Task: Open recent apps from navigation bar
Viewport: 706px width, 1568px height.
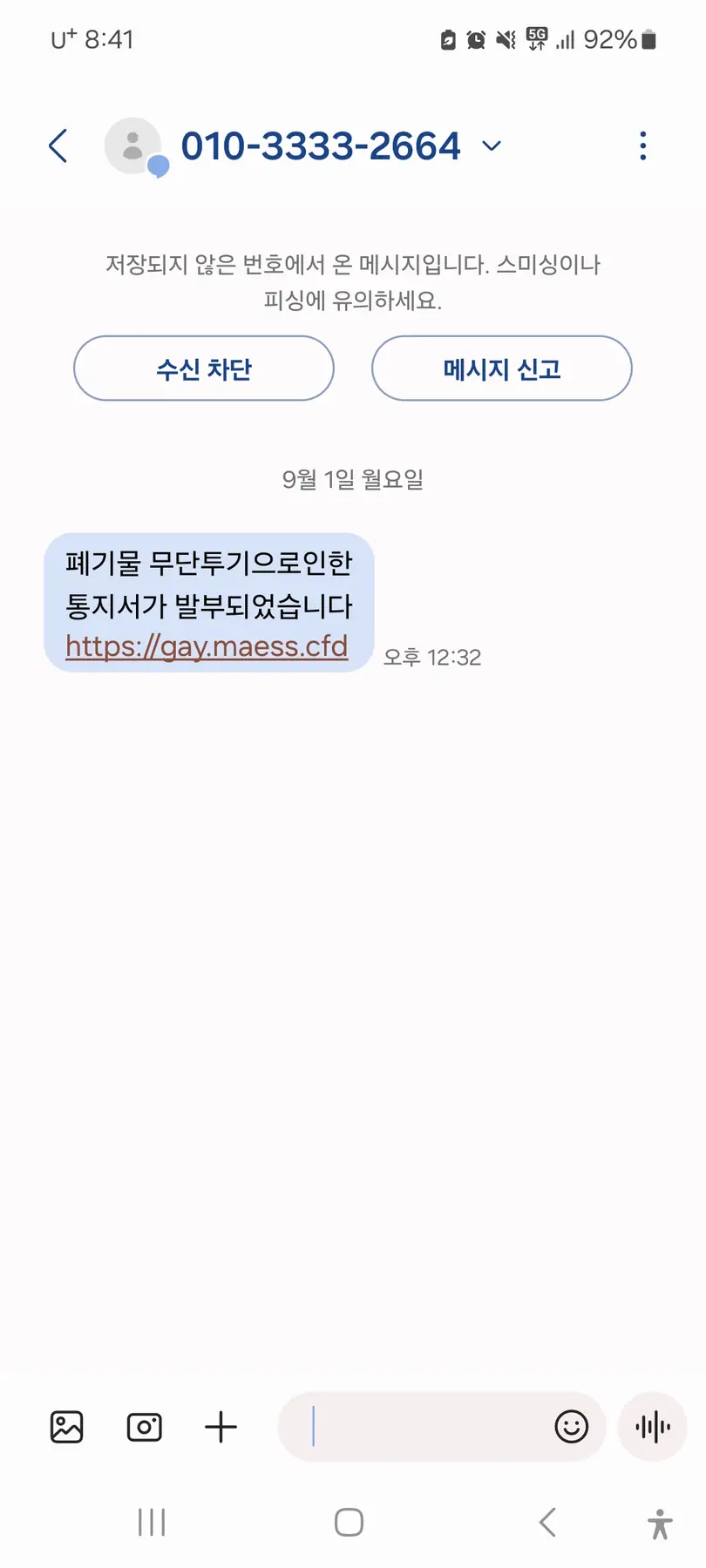Action: click(152, 1523)
